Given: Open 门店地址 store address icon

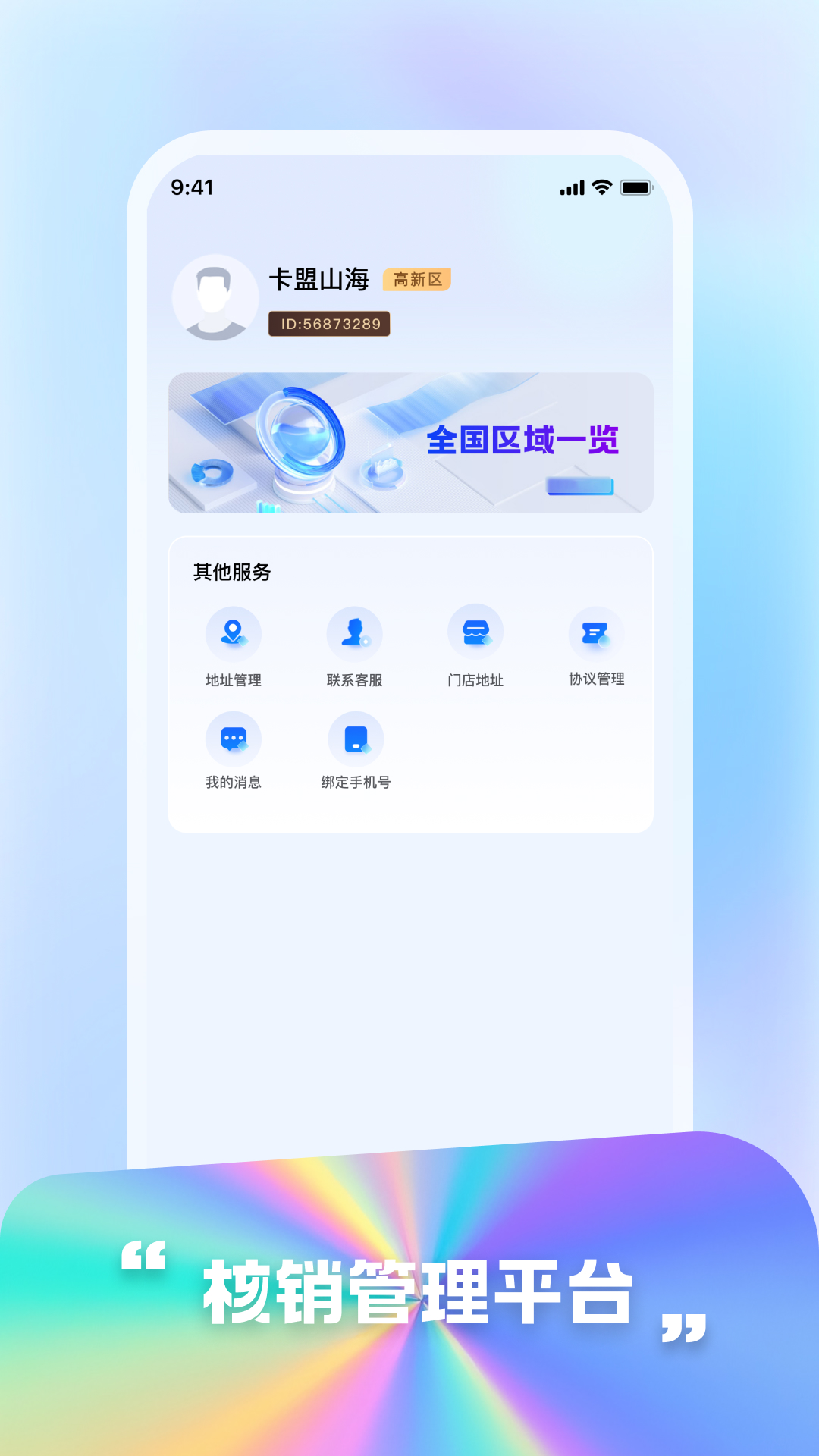Looking at the screenshot, I should coord(475,630).
